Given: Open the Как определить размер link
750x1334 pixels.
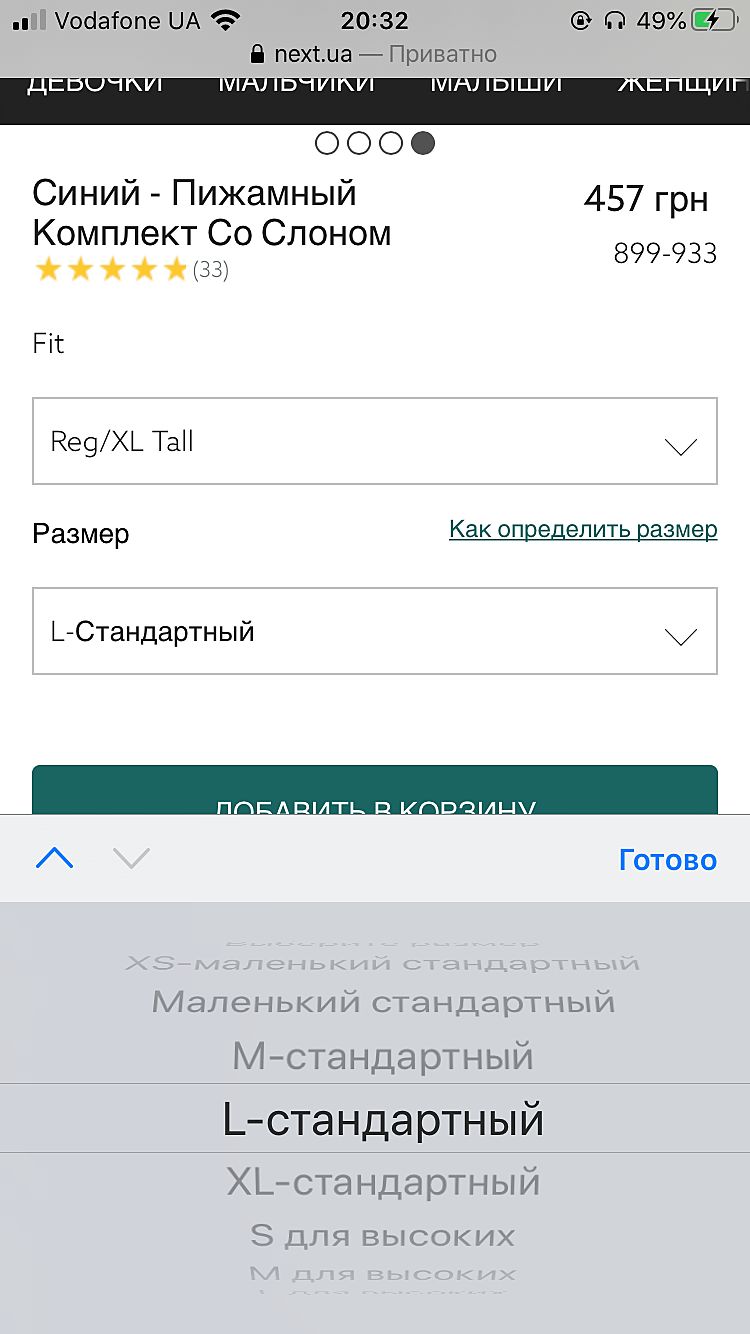Looking at the screenshot, I should [583, 529].
